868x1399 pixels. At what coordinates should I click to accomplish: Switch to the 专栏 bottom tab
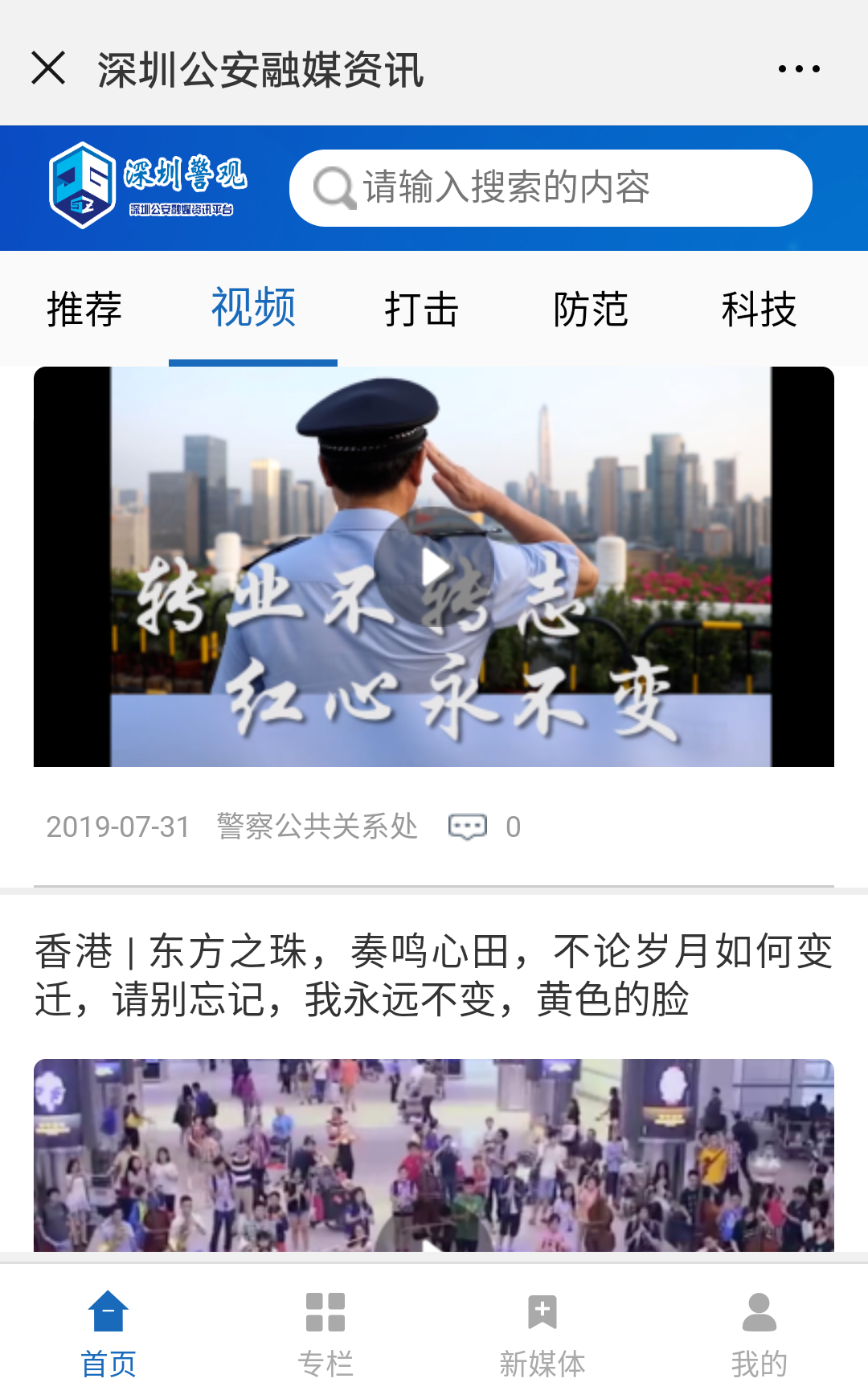tap(325, 1333)
